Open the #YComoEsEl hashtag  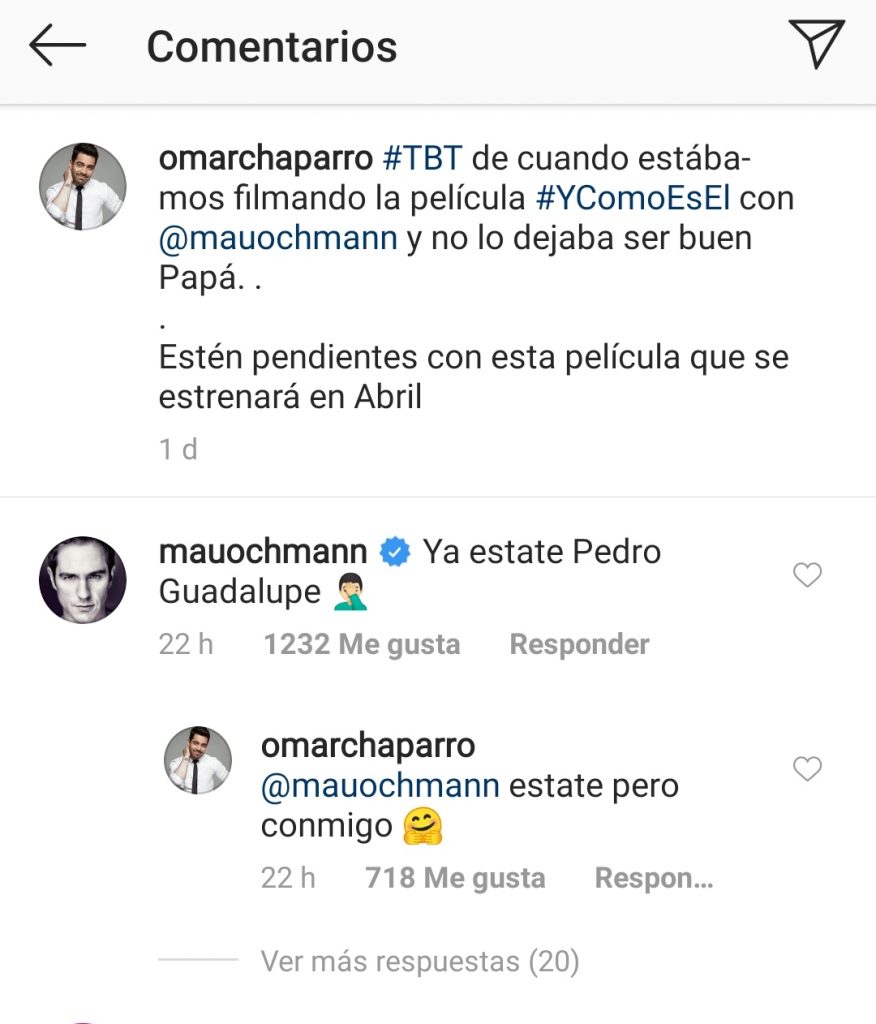[632, 198]
